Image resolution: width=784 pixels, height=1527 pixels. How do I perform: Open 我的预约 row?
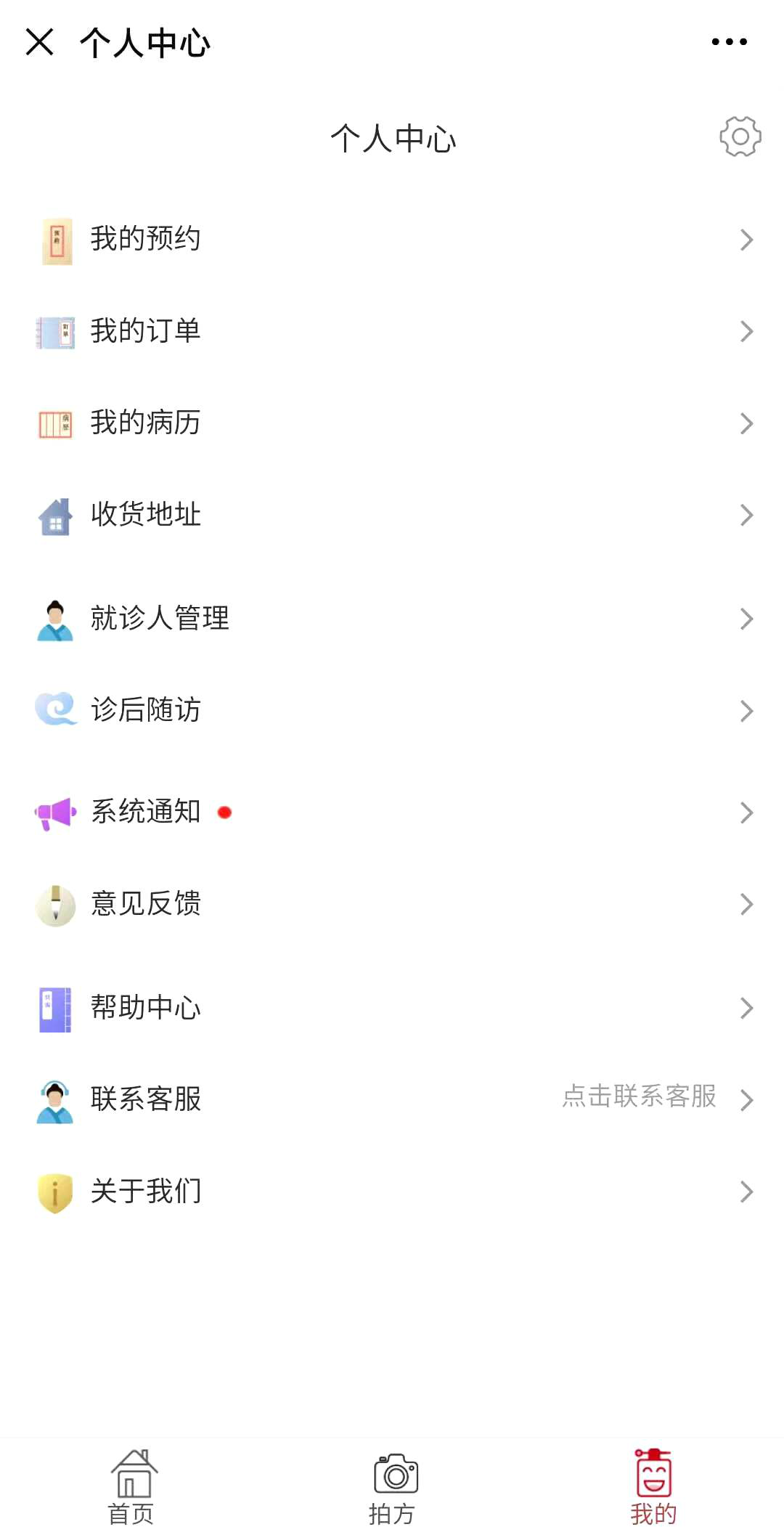[x=392, y=239]
